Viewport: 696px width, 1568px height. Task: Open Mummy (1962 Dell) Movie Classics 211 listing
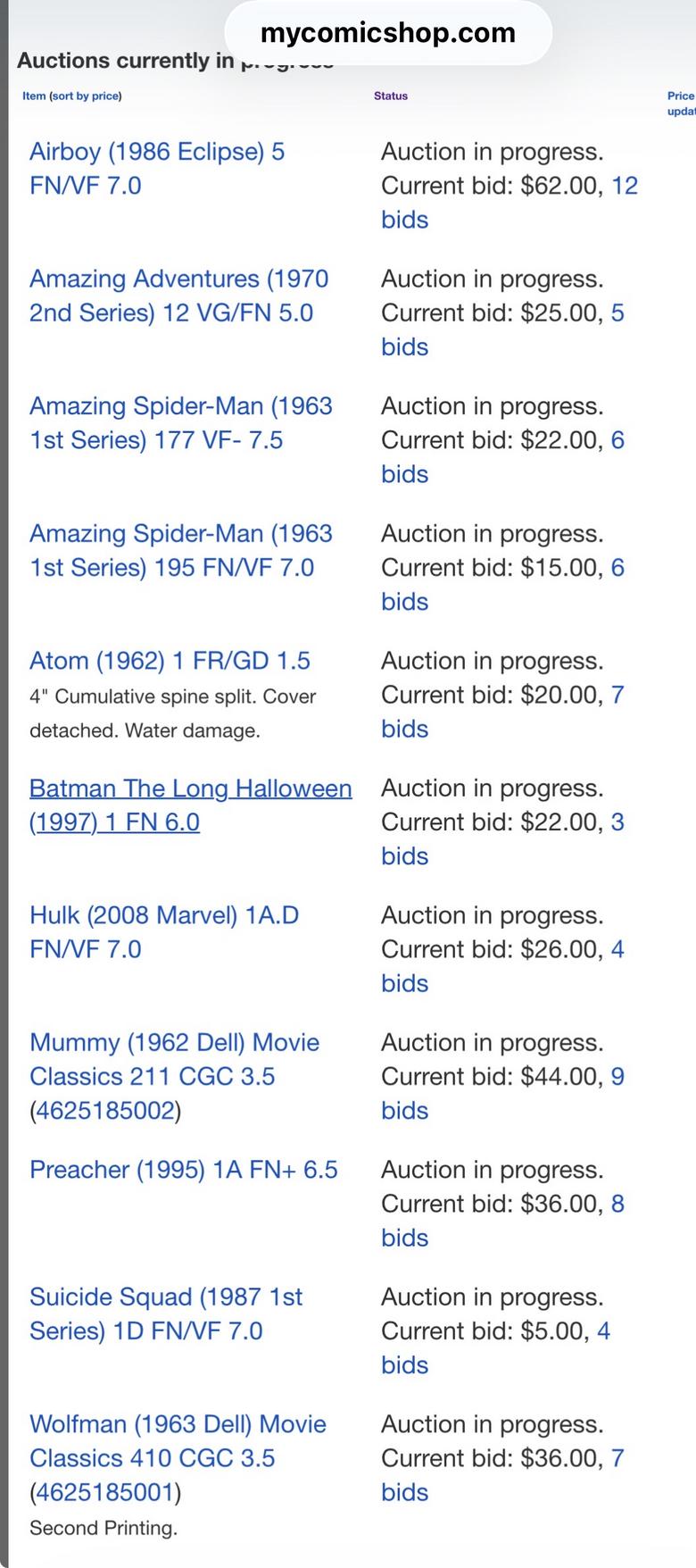coord(174,1043)
